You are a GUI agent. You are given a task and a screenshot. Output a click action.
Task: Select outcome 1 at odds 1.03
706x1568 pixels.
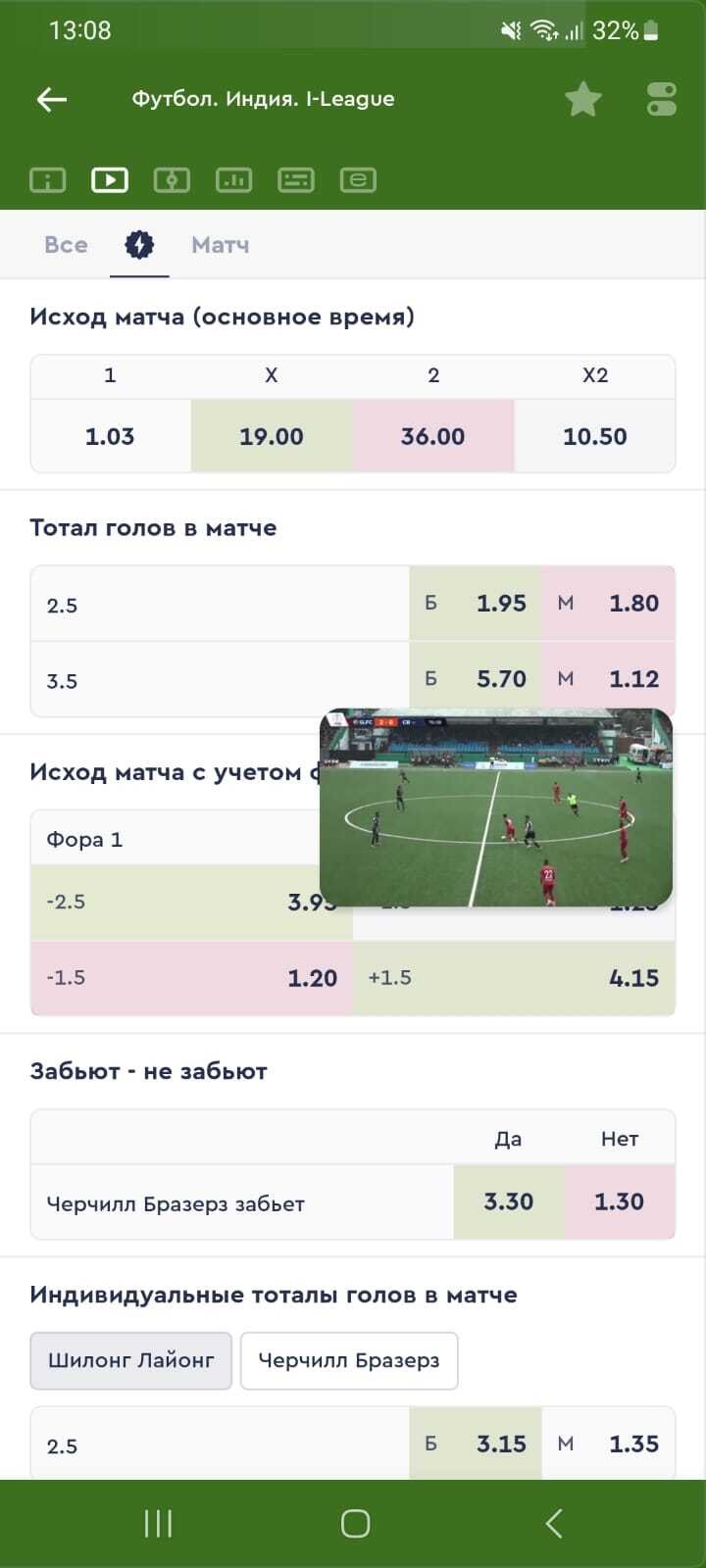pos(110,436)
